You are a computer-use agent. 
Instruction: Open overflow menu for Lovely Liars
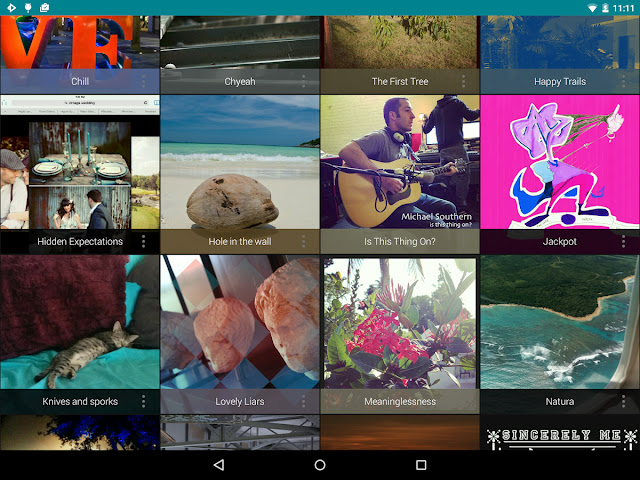point(304,401)
